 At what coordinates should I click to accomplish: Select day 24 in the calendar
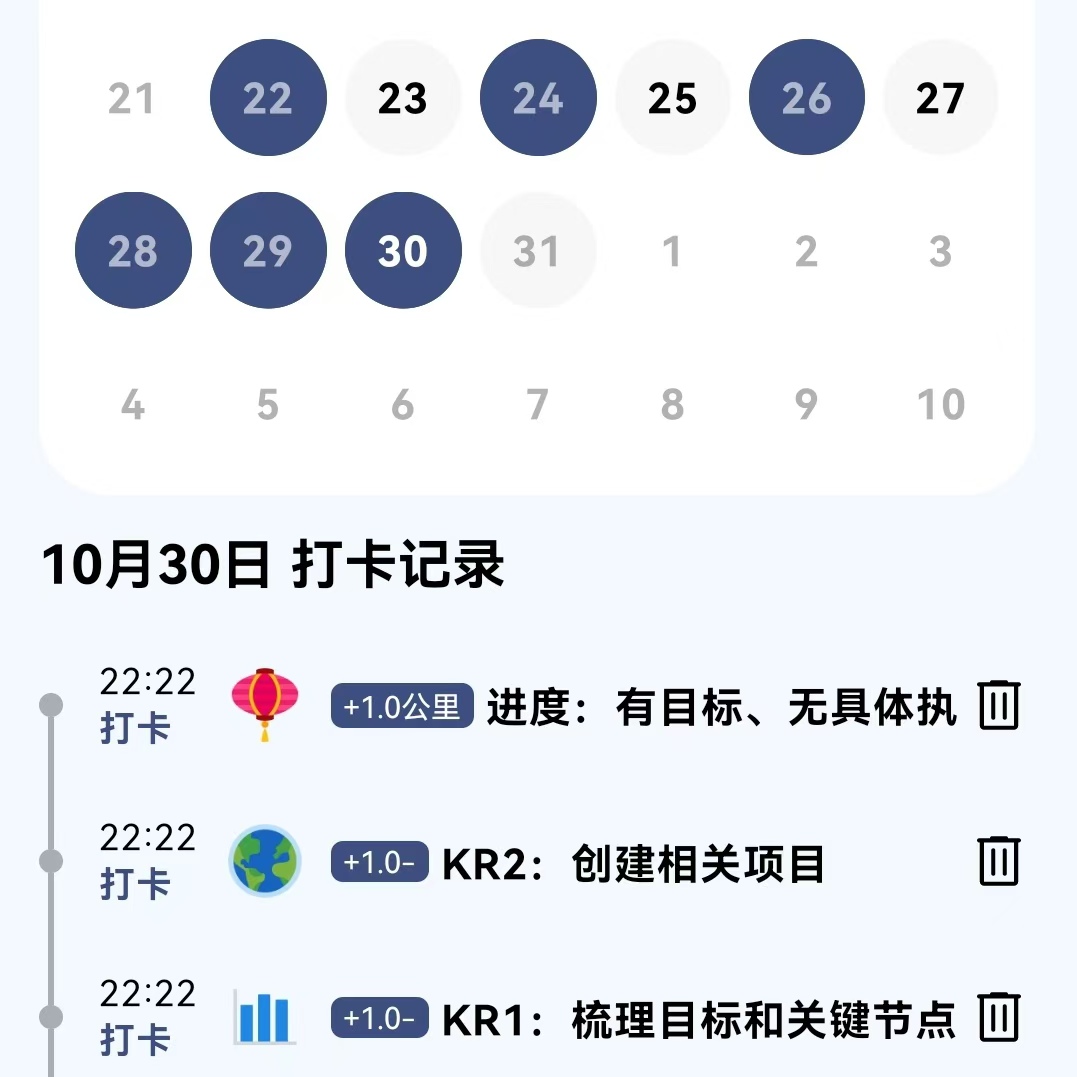click(x=538, y=98)
